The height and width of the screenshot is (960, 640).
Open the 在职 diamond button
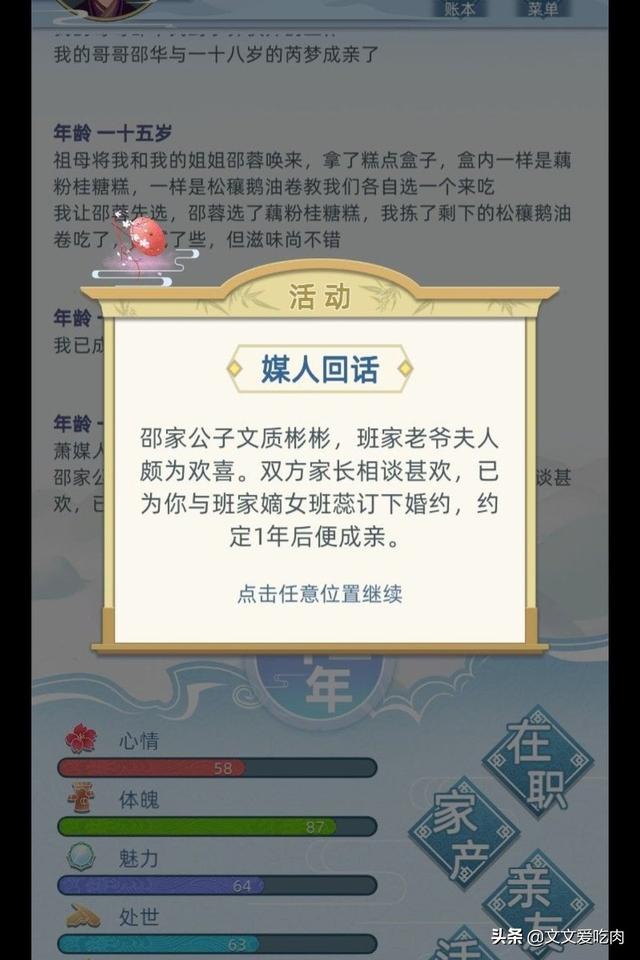(x=537, y=760)
